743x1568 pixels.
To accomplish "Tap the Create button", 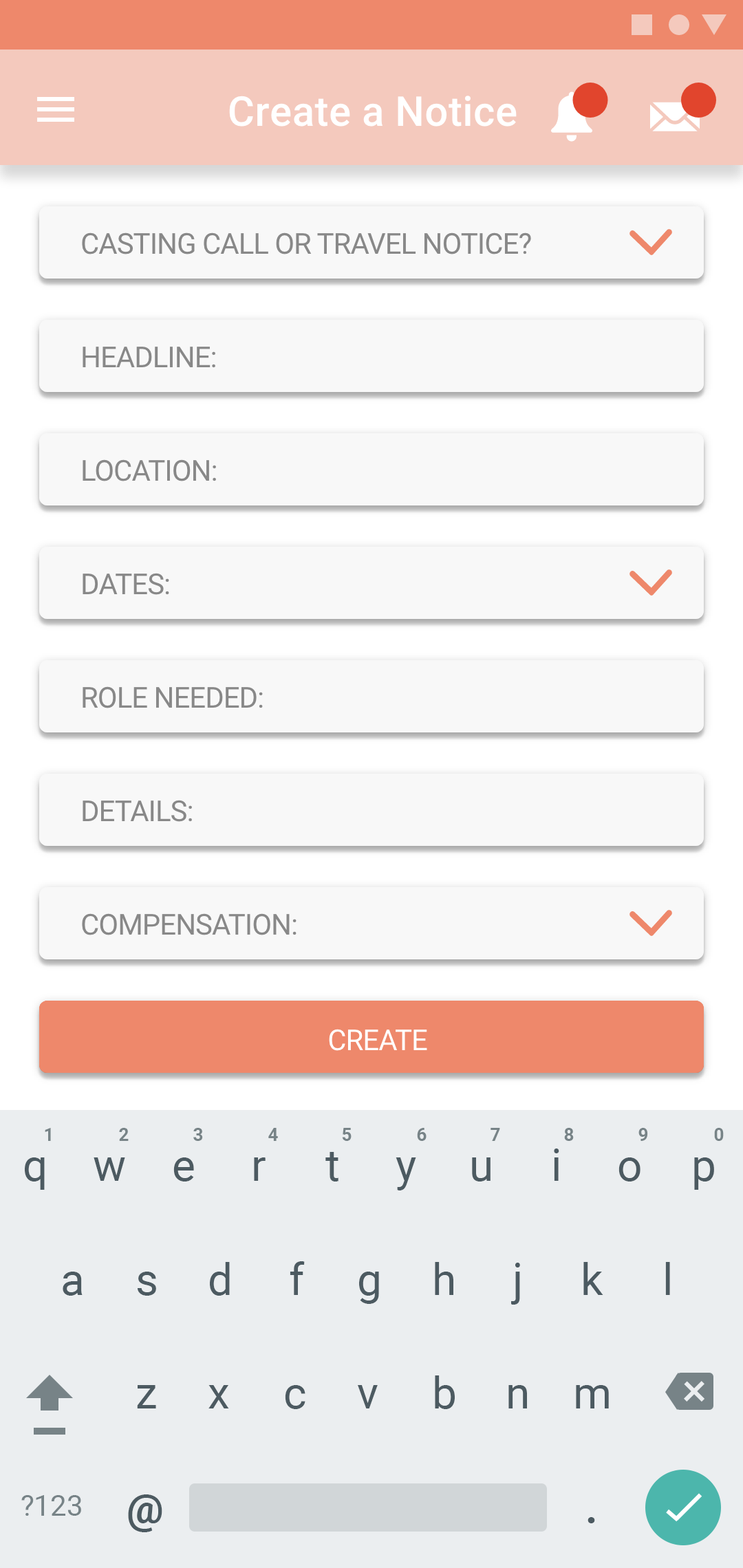I will 371,1037.
